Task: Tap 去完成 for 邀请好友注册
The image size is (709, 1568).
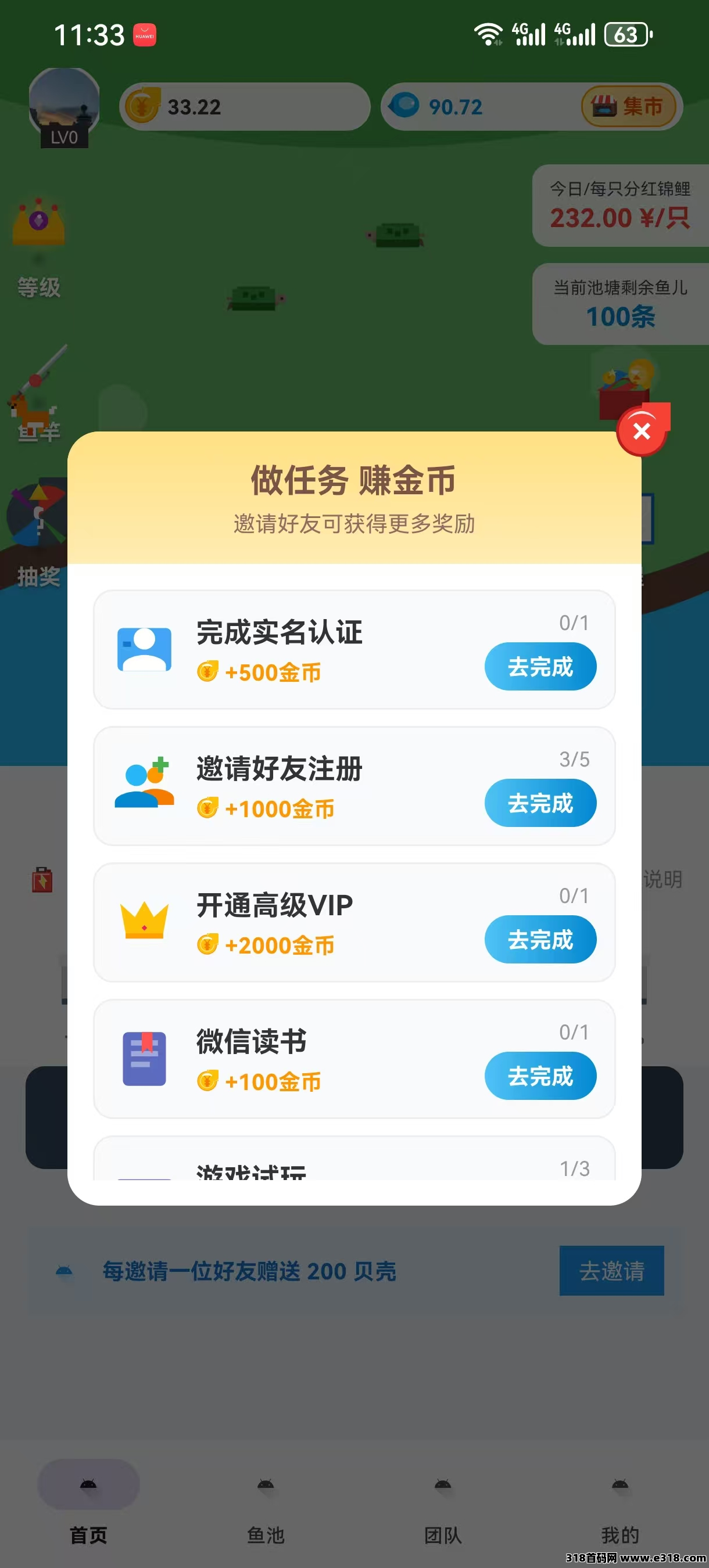Action: click(x=540, y=803)
